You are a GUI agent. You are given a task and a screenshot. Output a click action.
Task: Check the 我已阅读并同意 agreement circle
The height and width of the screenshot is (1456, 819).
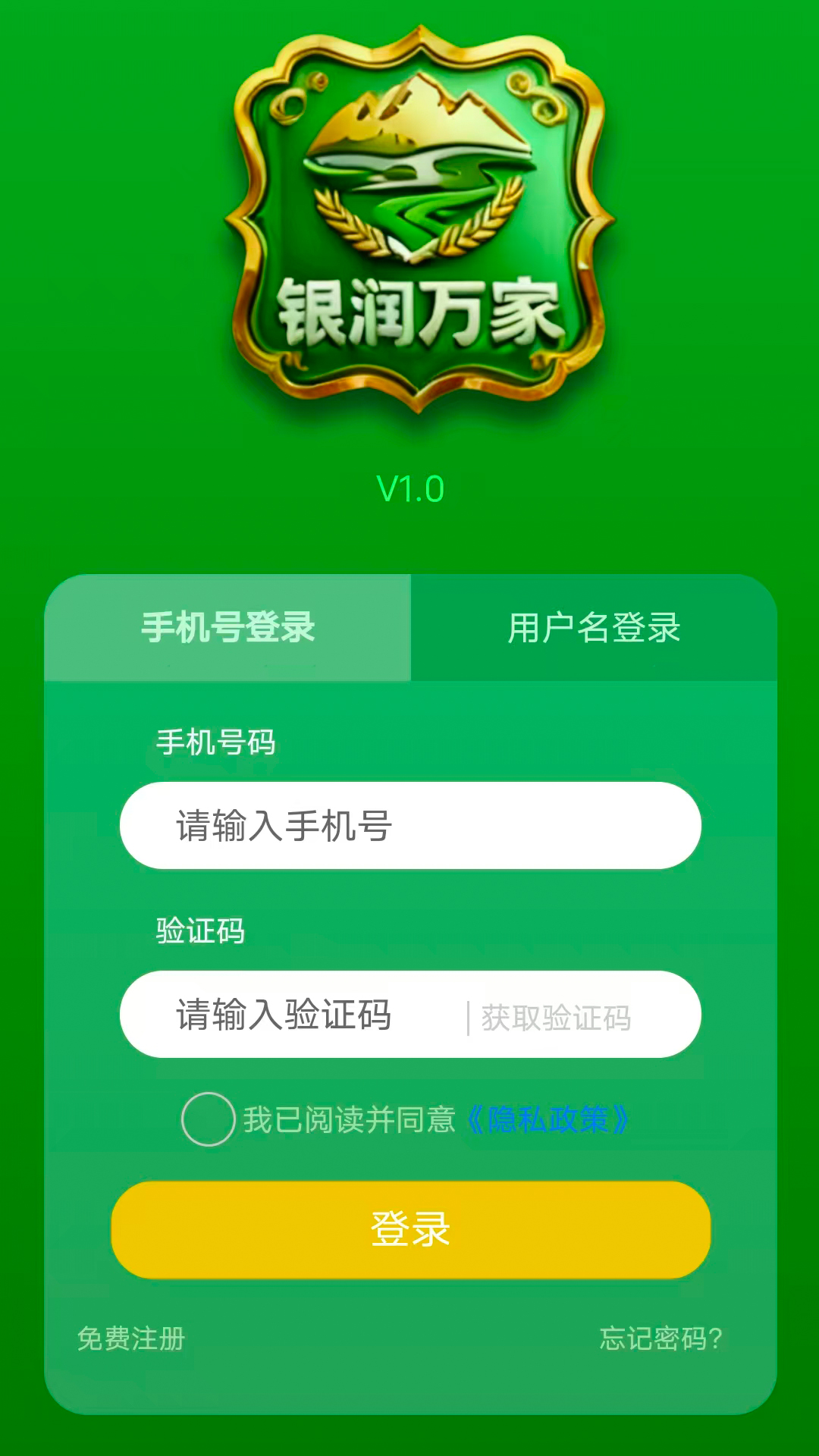coord(208,1119)
